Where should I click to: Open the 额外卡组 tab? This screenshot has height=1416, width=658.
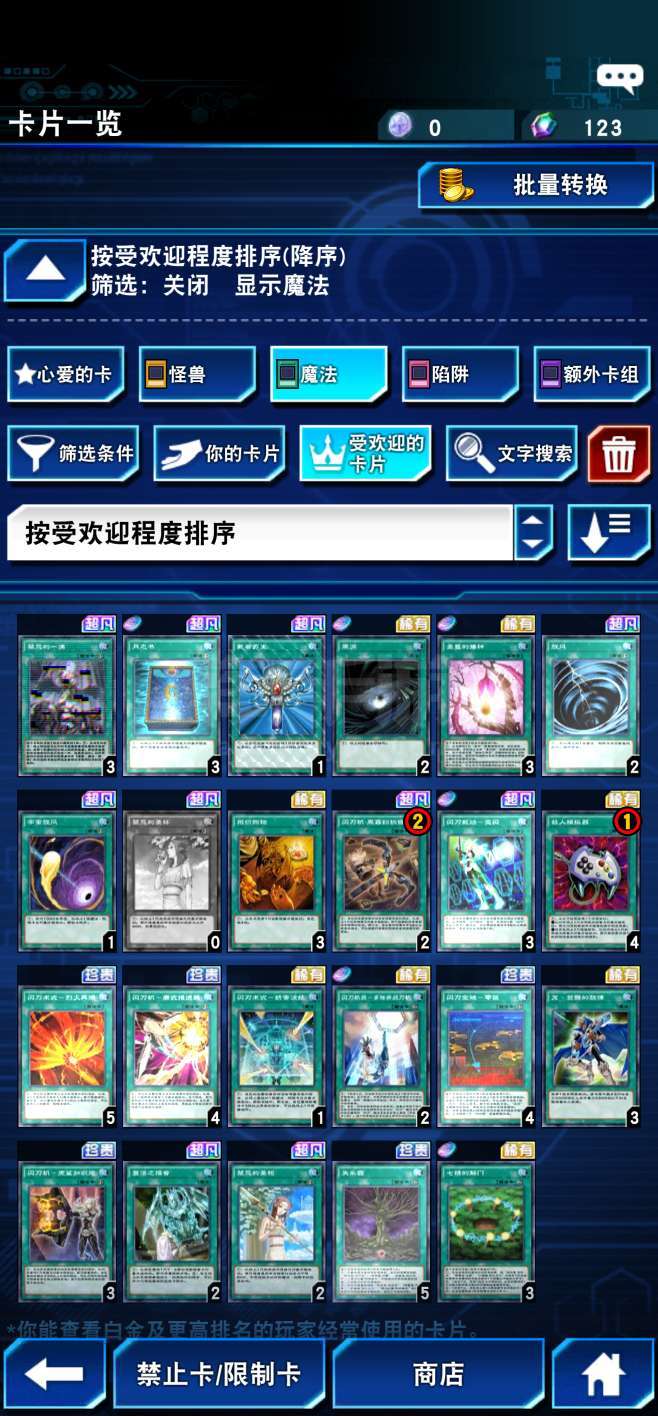click(x=592, y=375)
